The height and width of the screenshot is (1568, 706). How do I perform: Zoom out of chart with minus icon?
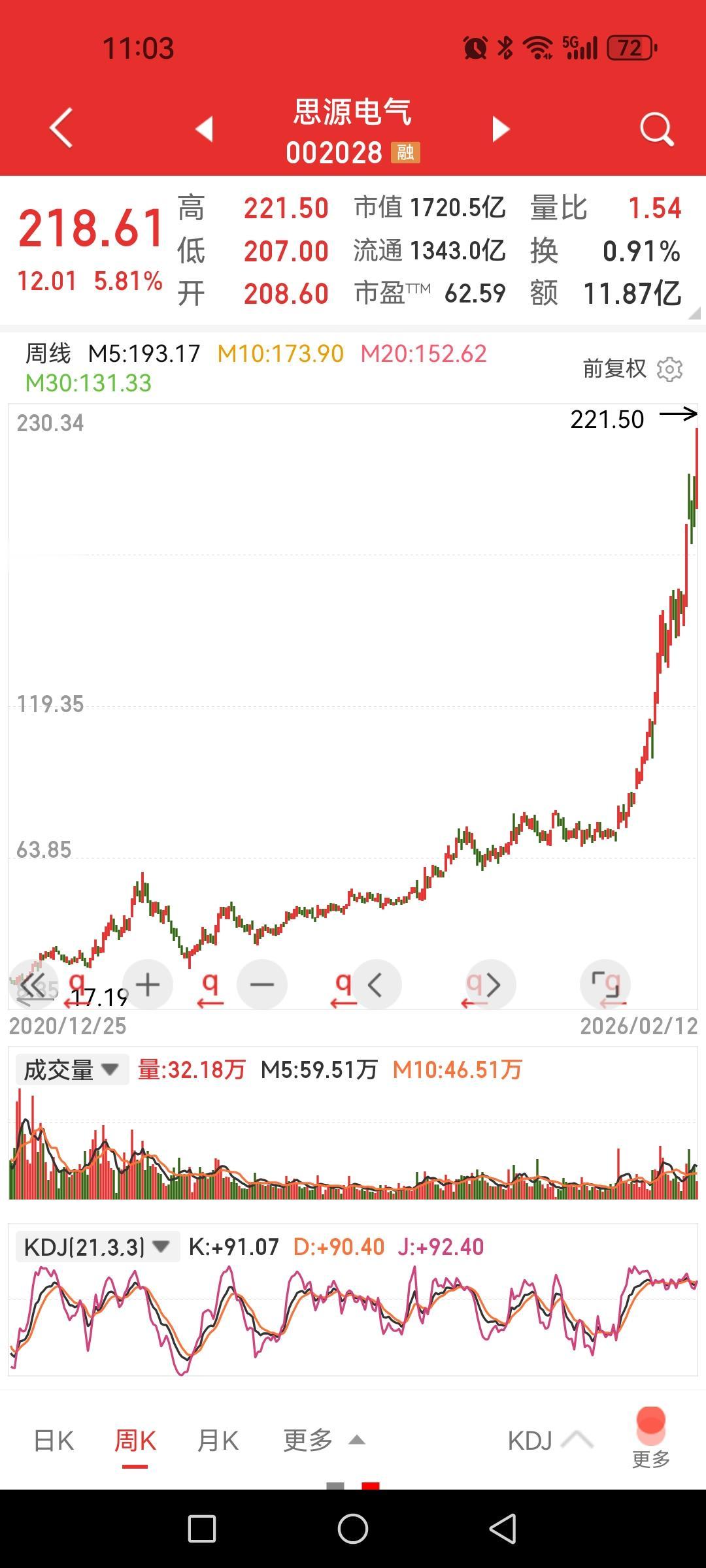[x=261, y=984]
